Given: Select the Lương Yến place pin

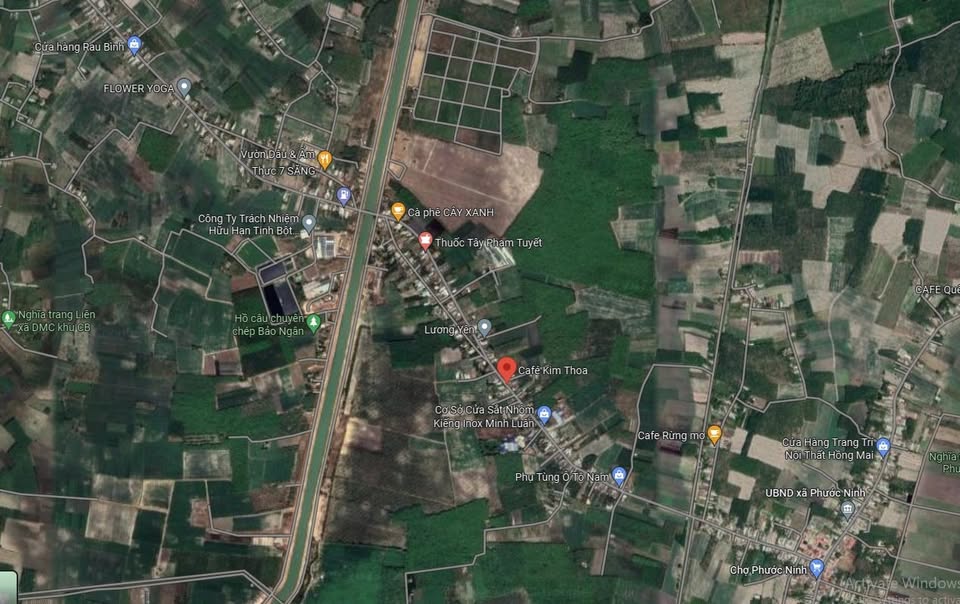Looking at the screenshot, I should (x=484, y=327).
